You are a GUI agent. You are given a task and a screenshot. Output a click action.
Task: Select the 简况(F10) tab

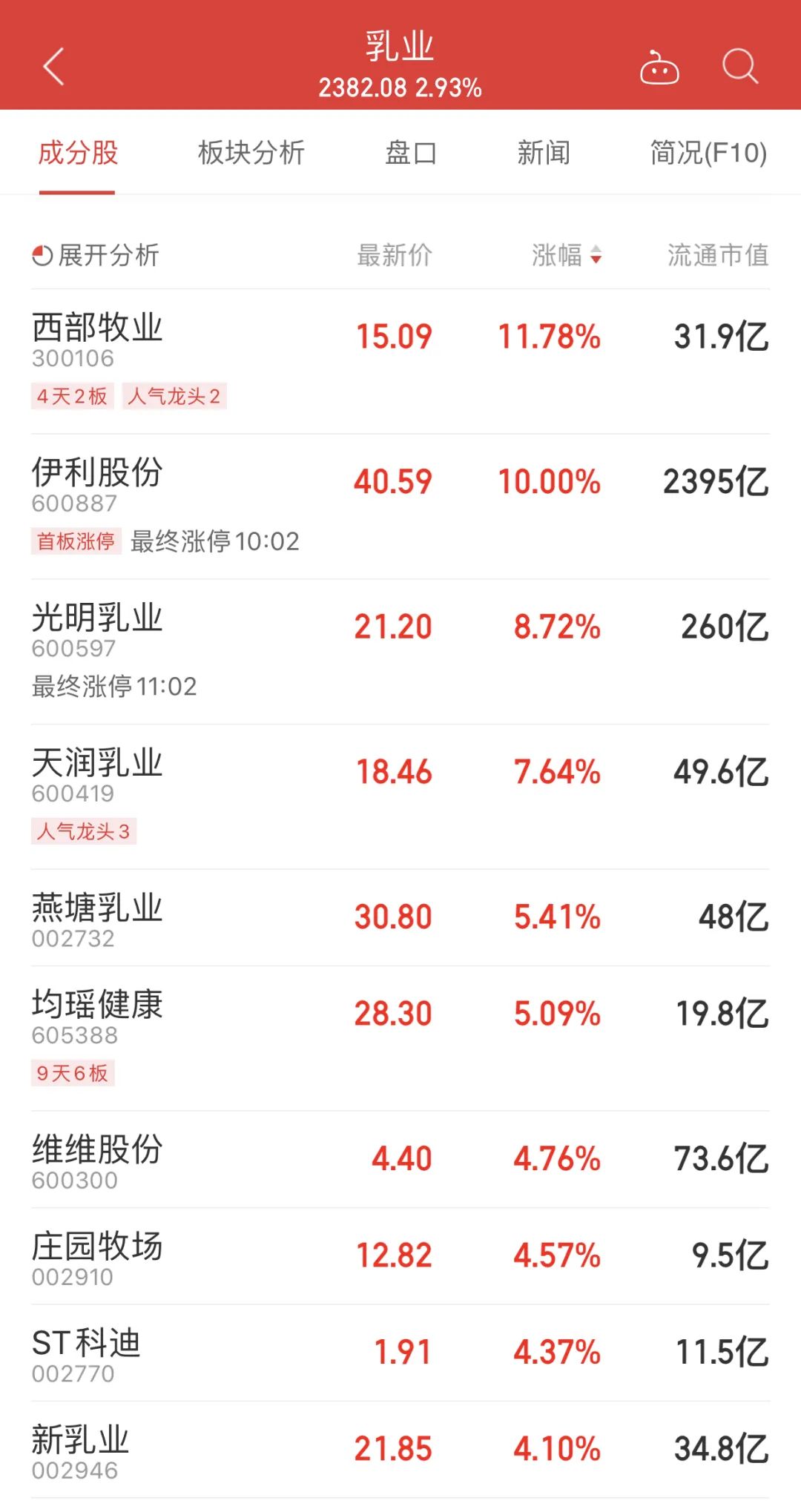pos(708,153)
